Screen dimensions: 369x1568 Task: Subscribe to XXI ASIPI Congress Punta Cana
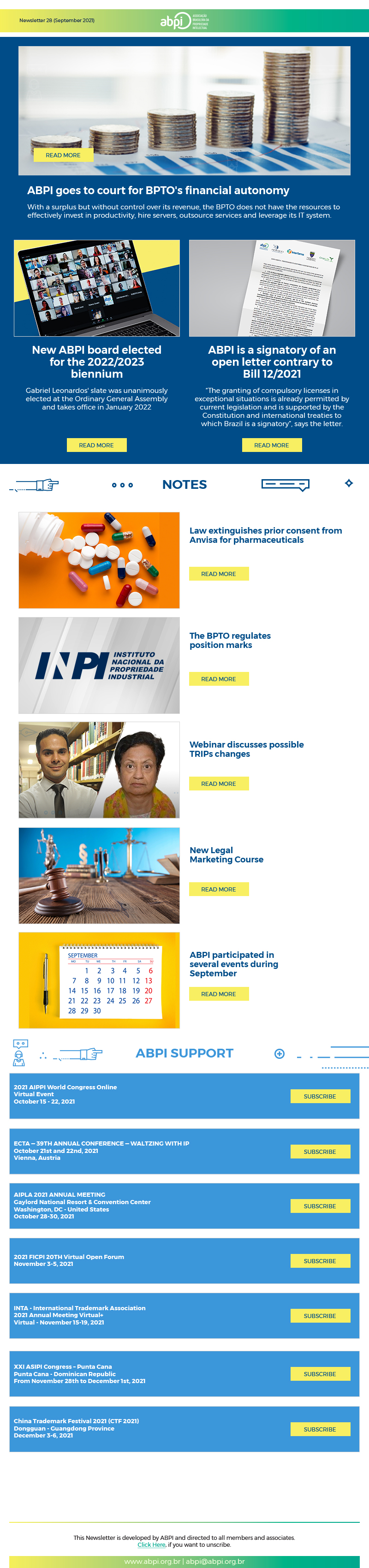click(x=320, y=1374)
